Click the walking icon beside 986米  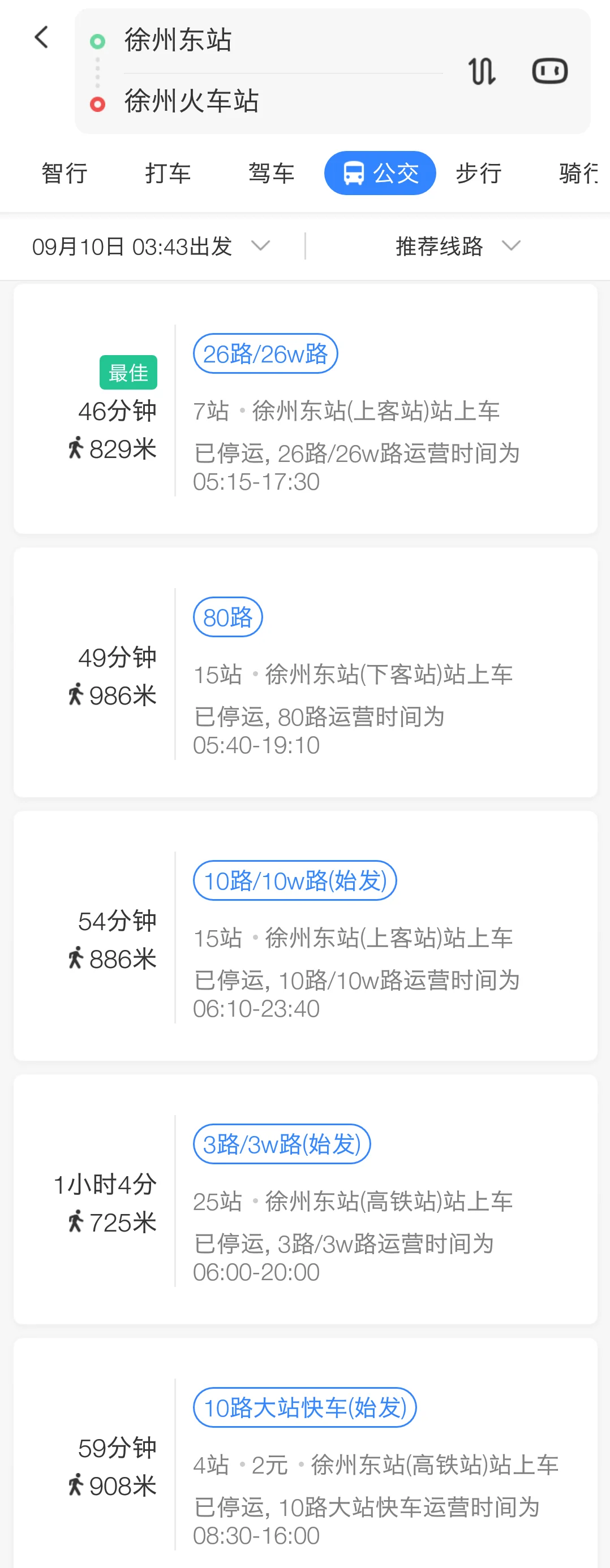tap(76, 693)
